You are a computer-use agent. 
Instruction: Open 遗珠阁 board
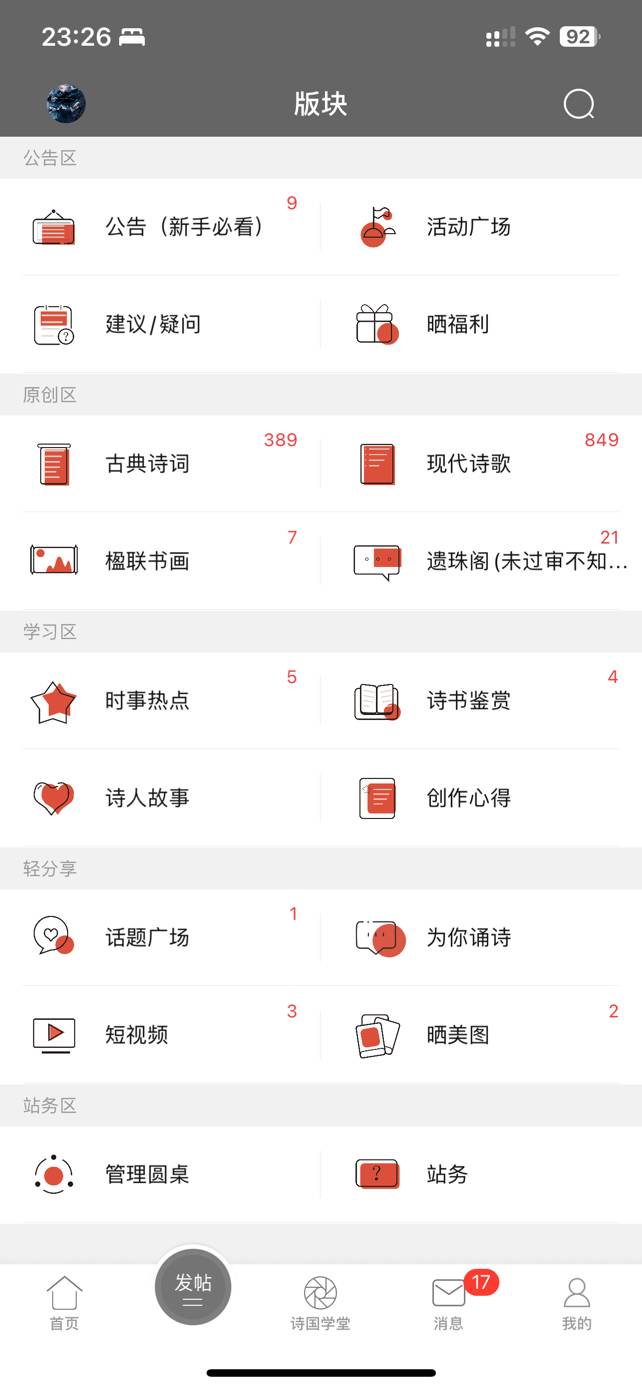click(x=500, y=561)
